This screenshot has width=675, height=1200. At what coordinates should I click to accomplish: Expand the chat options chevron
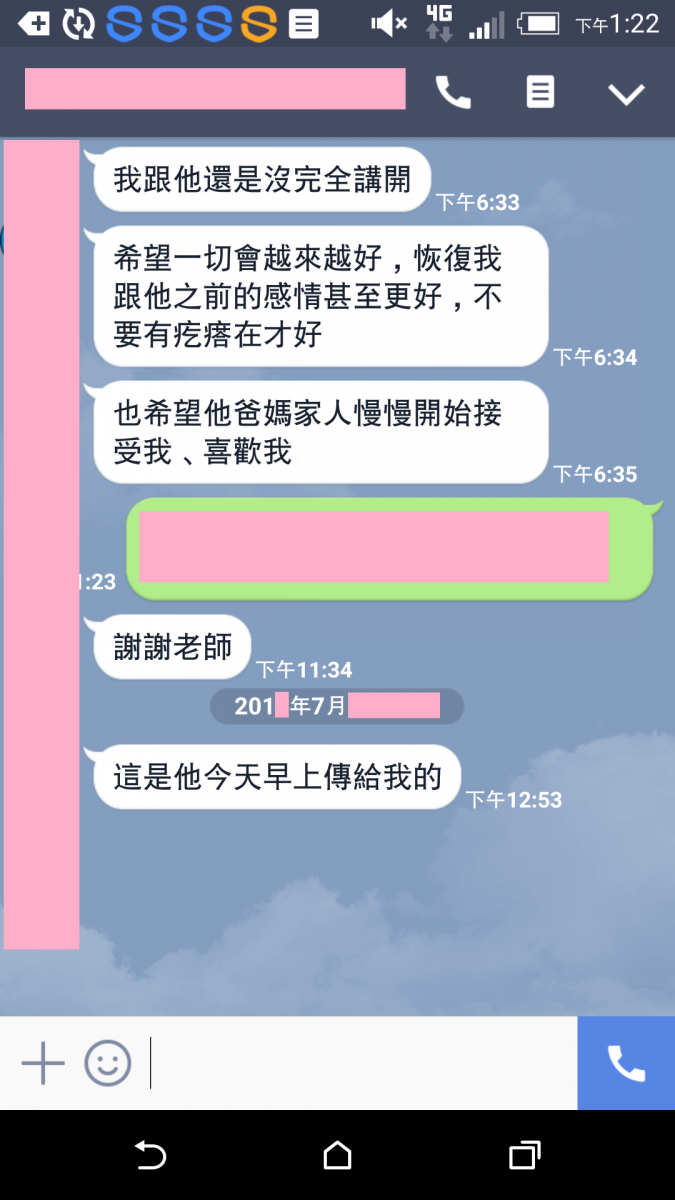[x=627, y=94]
